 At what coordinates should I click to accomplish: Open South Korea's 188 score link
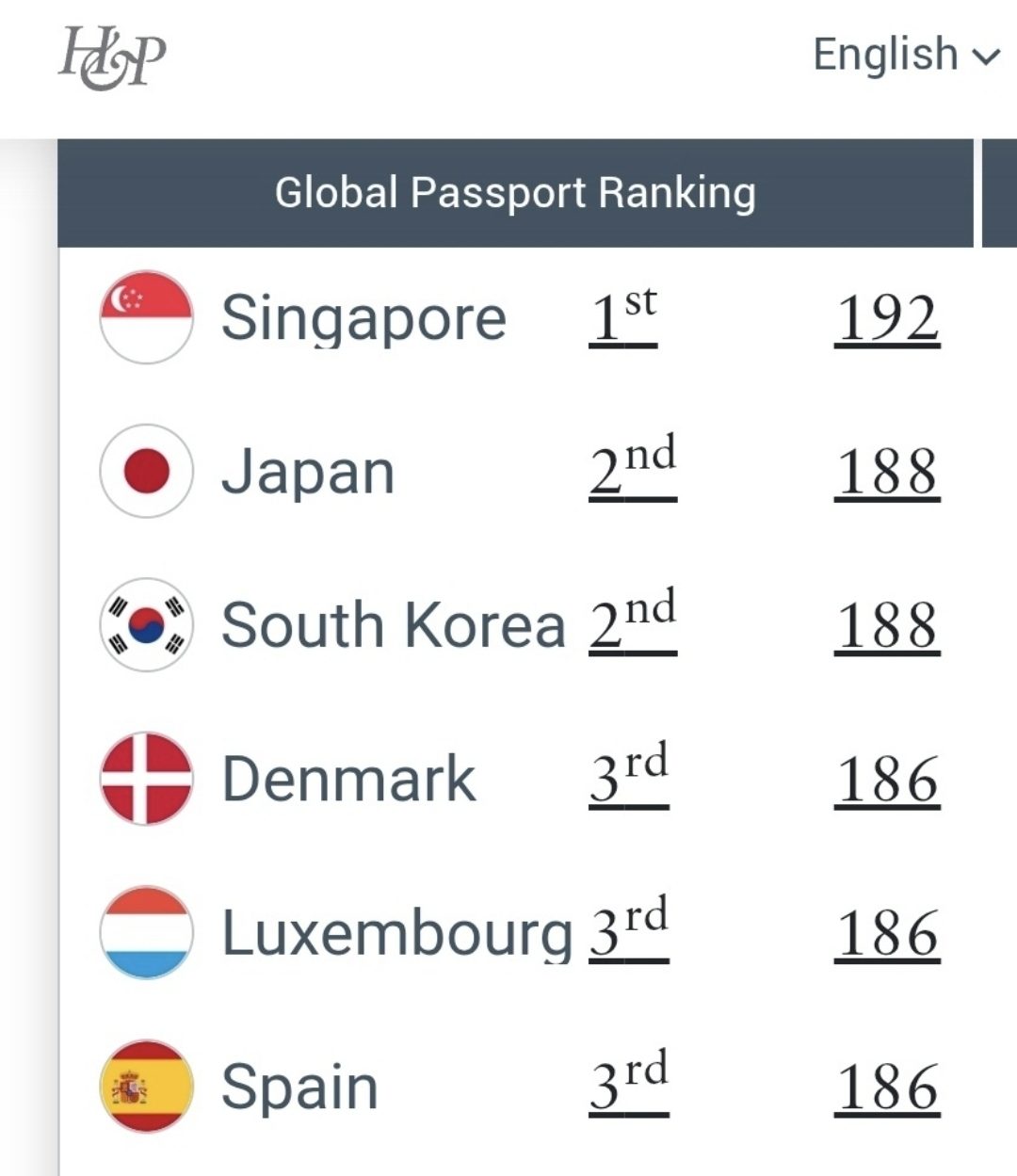point(886,624)
